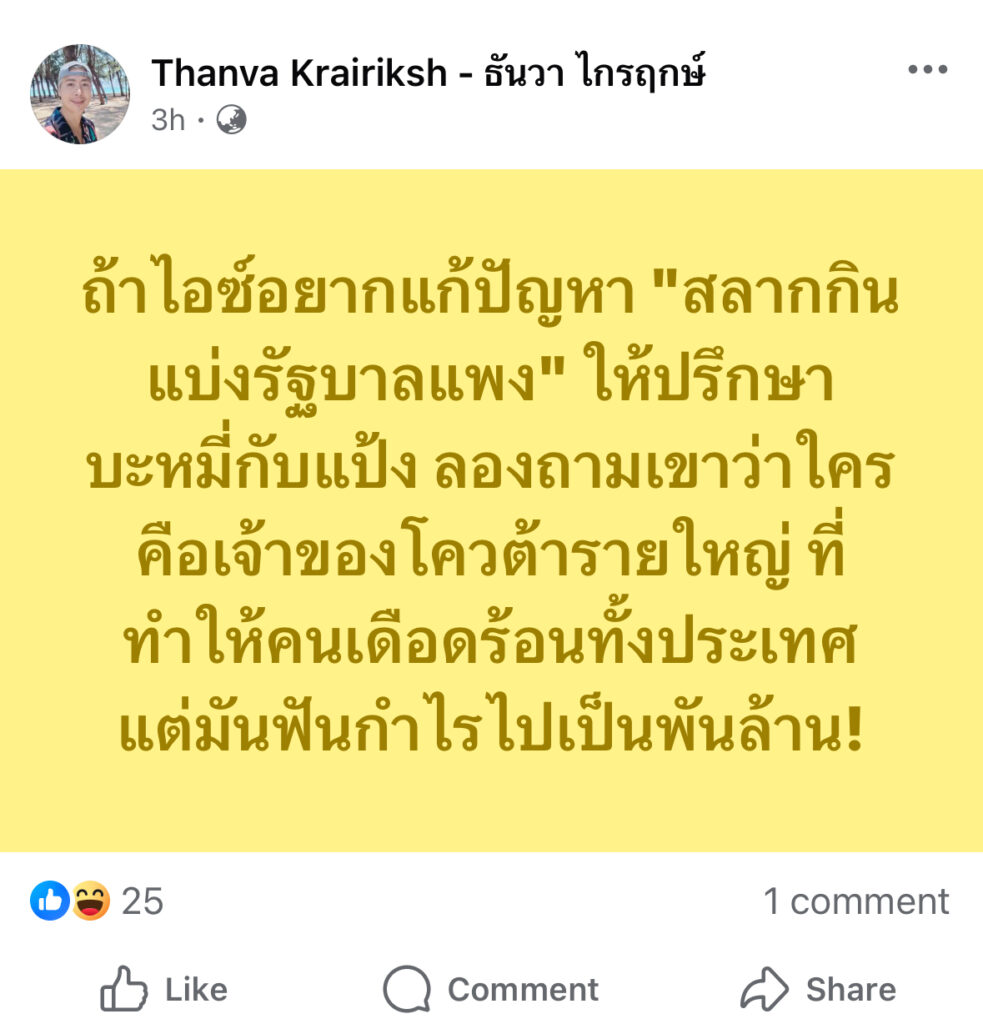Comment on this post
This screenshot has height=1024, width=983.
pyautogui.click(x=491, y=989)
